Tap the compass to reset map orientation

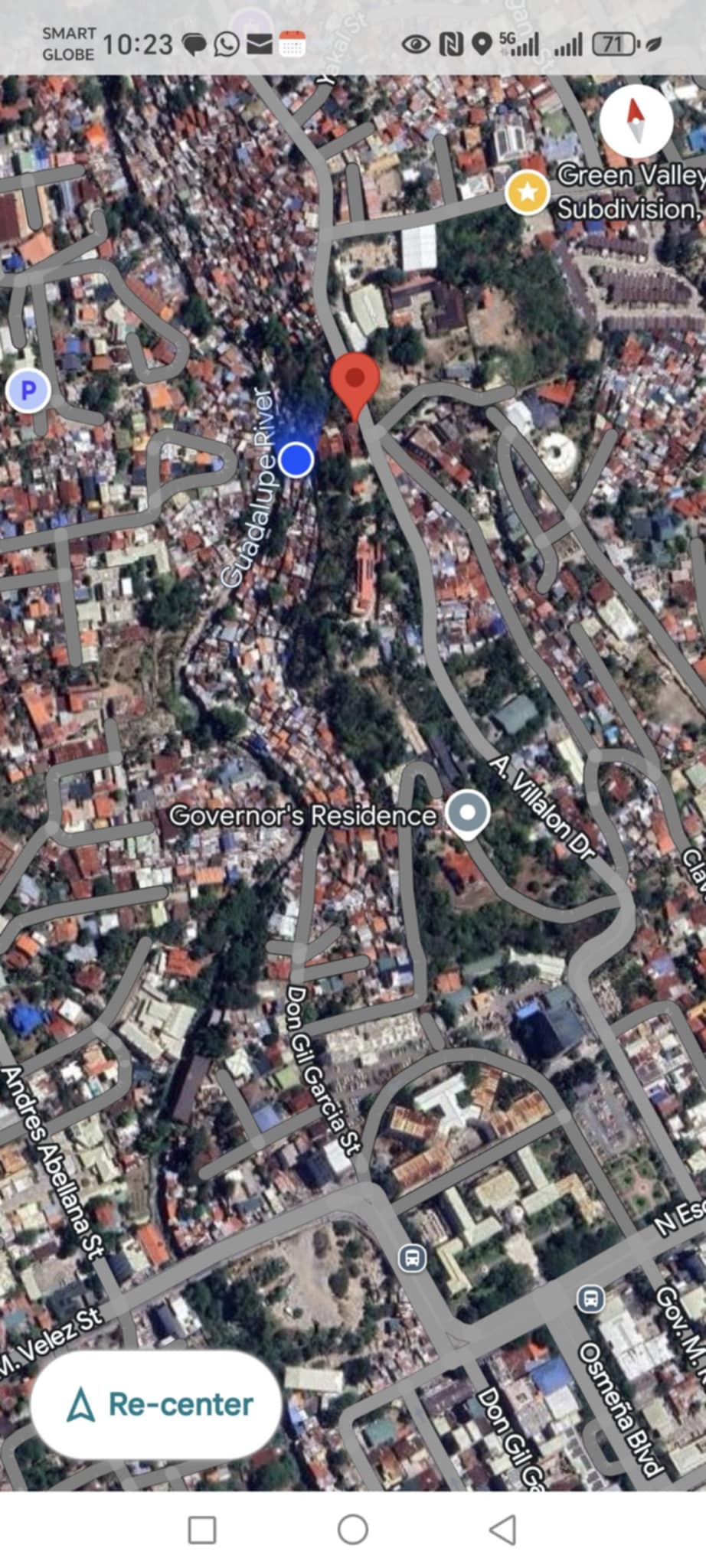(x=636, y=122)
